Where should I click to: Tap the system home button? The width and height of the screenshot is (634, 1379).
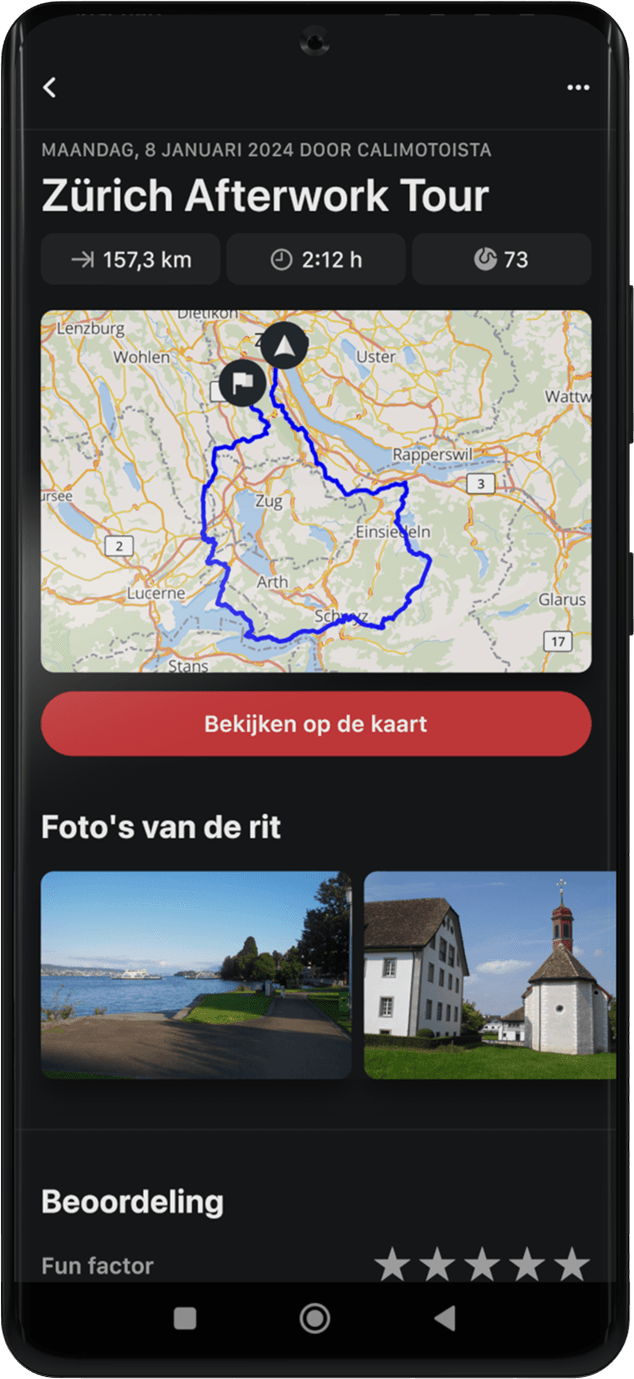click(x=315, y=1318)
